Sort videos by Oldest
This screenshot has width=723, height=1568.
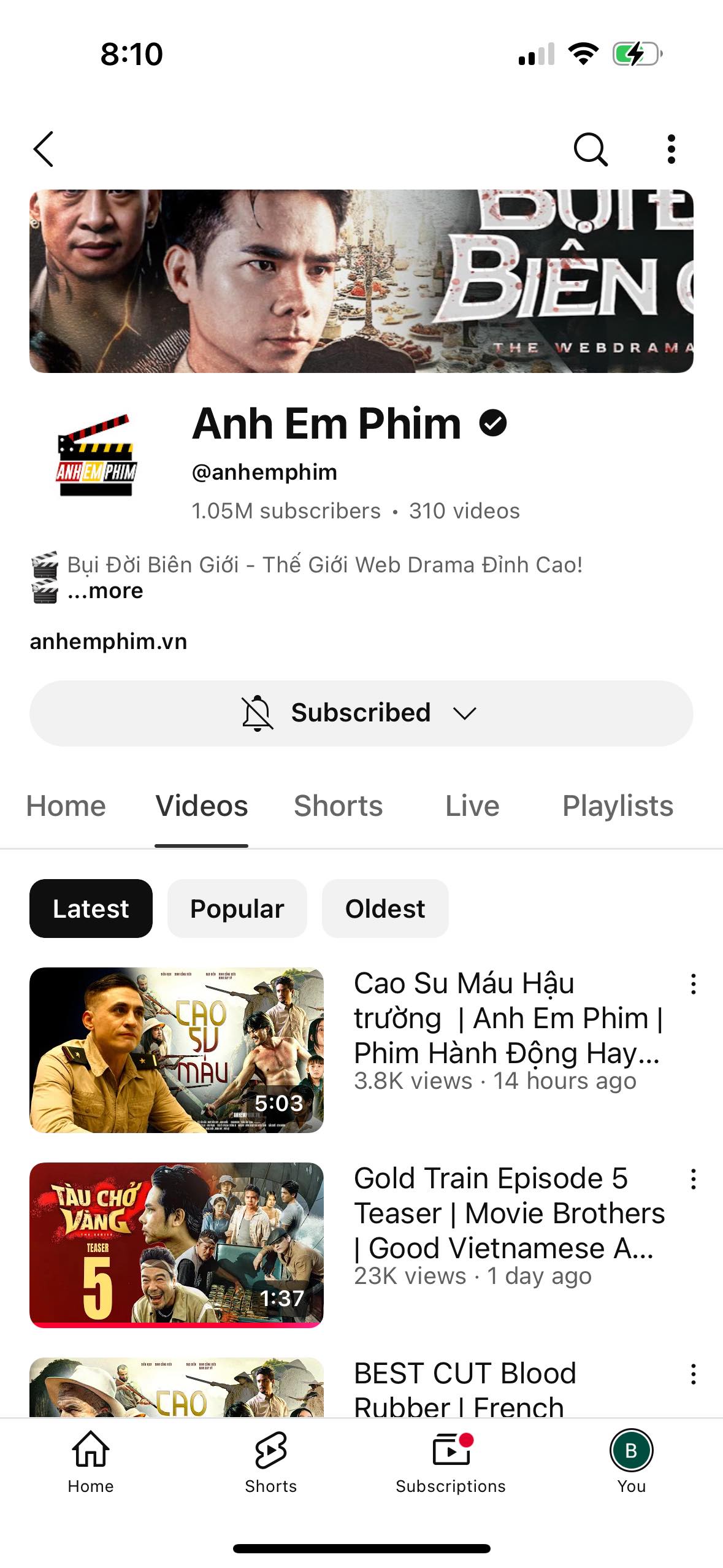(384, 909)
